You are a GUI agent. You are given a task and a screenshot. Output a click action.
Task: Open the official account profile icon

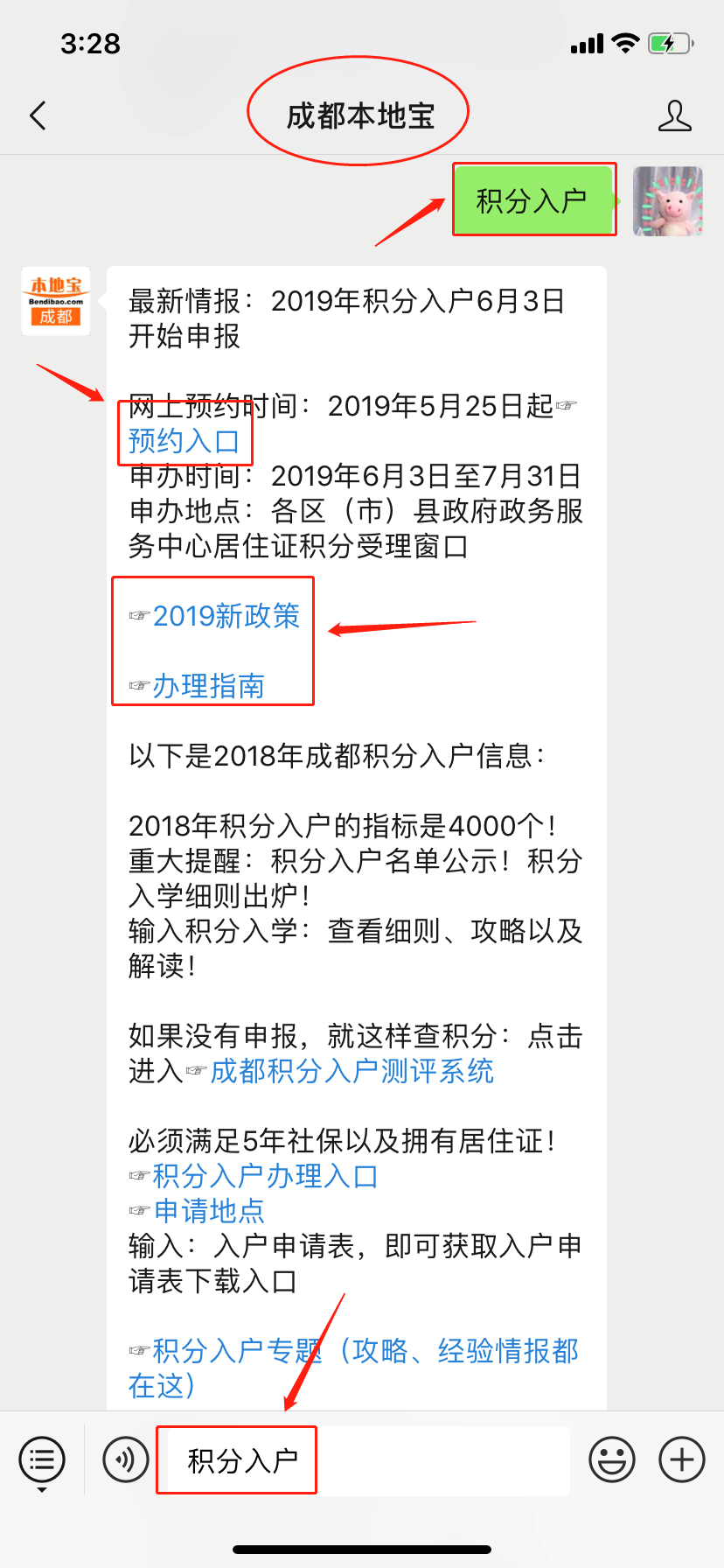(x=674, y=115)
